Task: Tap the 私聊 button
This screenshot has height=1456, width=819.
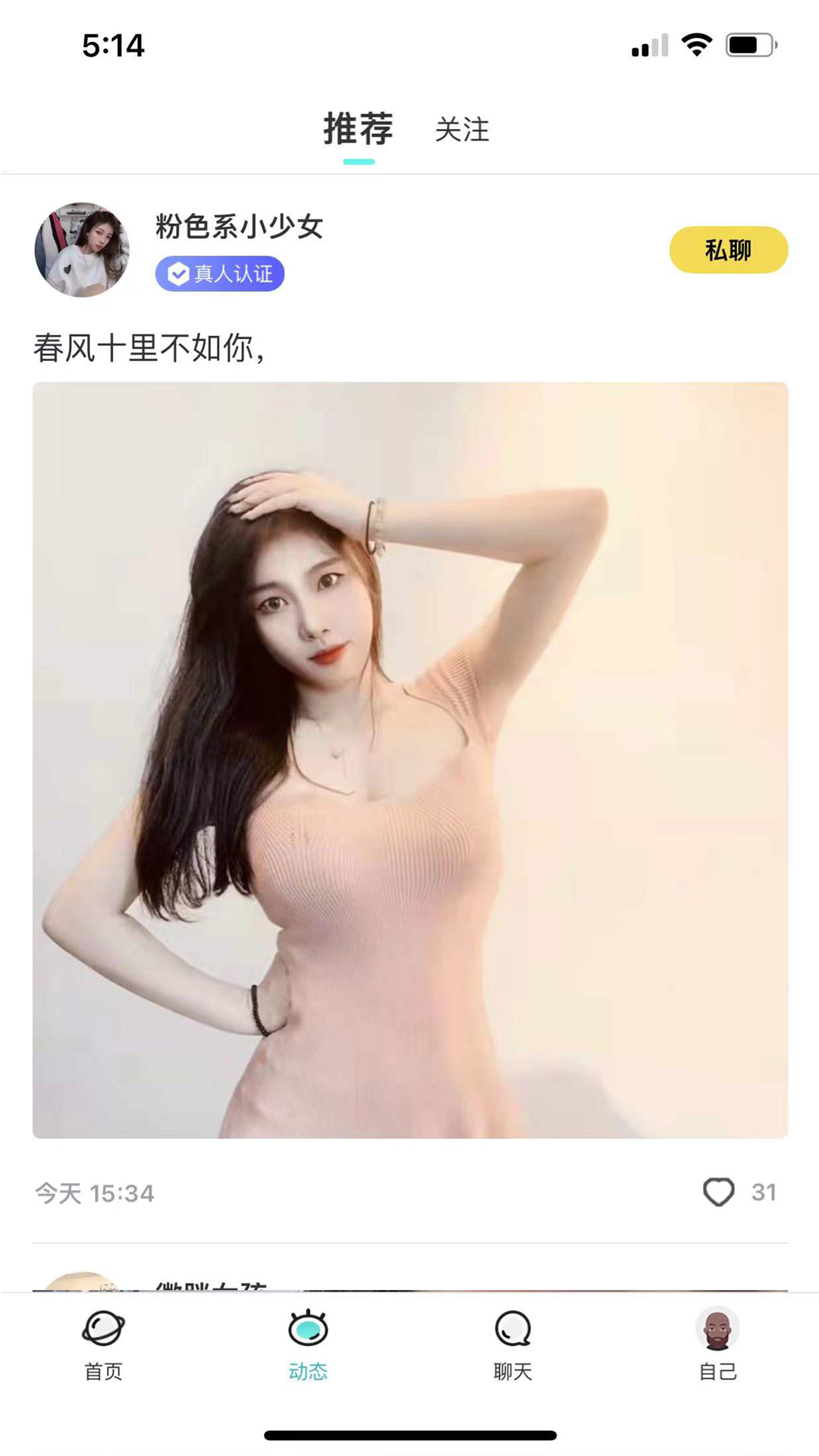Action: coord(728,249)
